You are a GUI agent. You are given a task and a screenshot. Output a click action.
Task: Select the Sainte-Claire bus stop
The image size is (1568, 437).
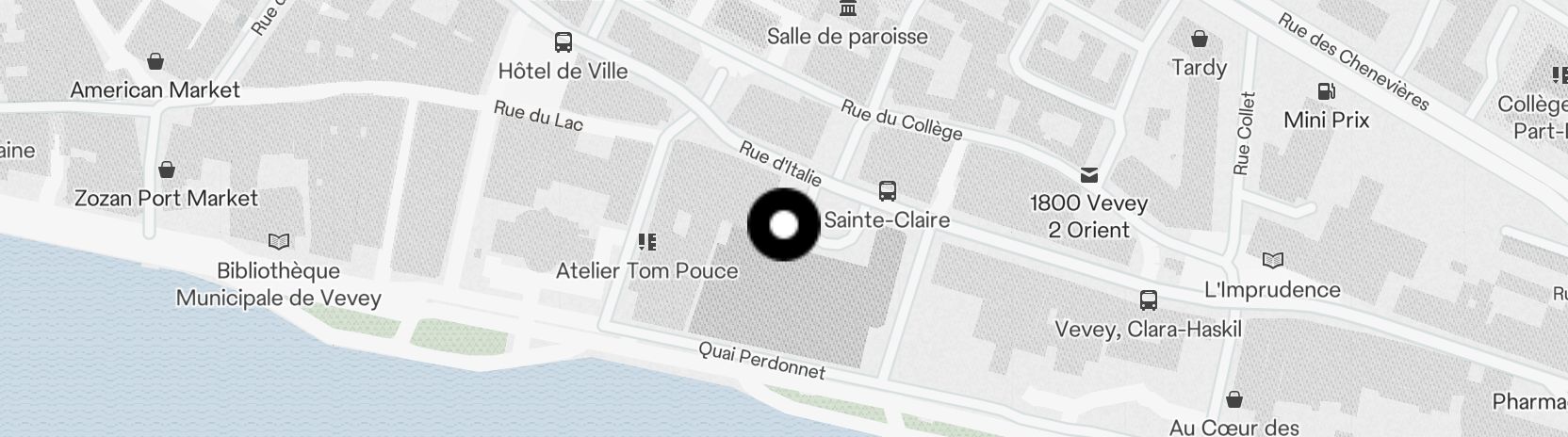[887, 192]
